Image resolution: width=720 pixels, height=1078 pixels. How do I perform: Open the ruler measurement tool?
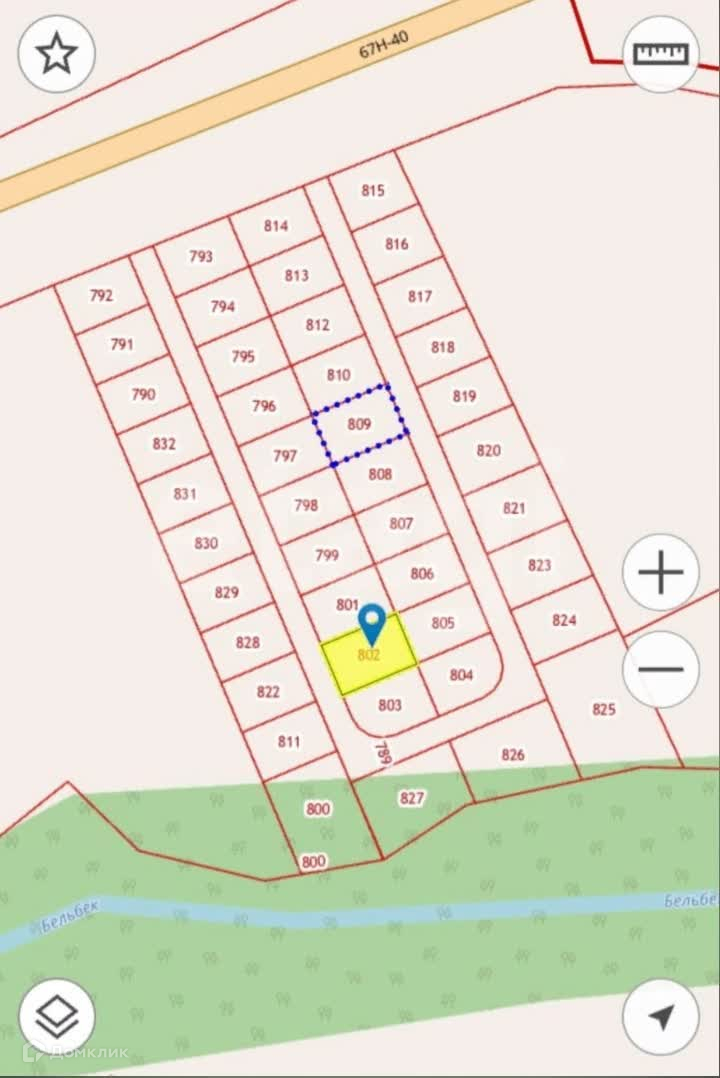660,54
